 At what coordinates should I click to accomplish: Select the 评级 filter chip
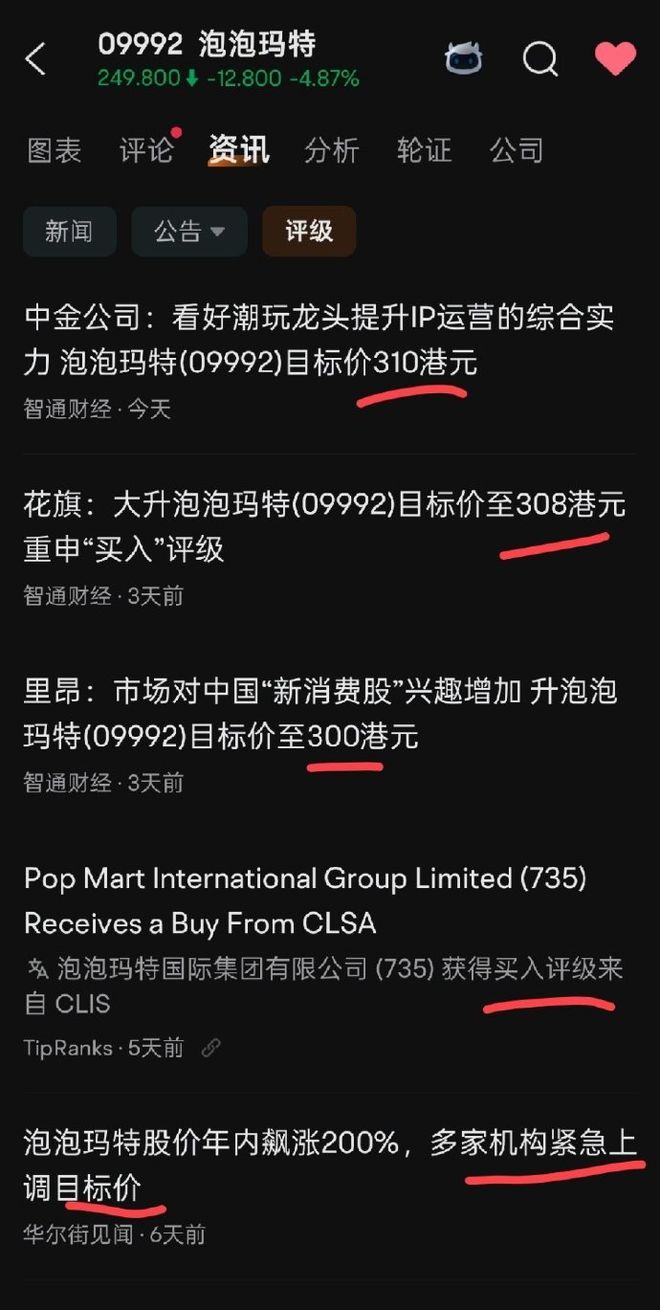pos(308,232)
